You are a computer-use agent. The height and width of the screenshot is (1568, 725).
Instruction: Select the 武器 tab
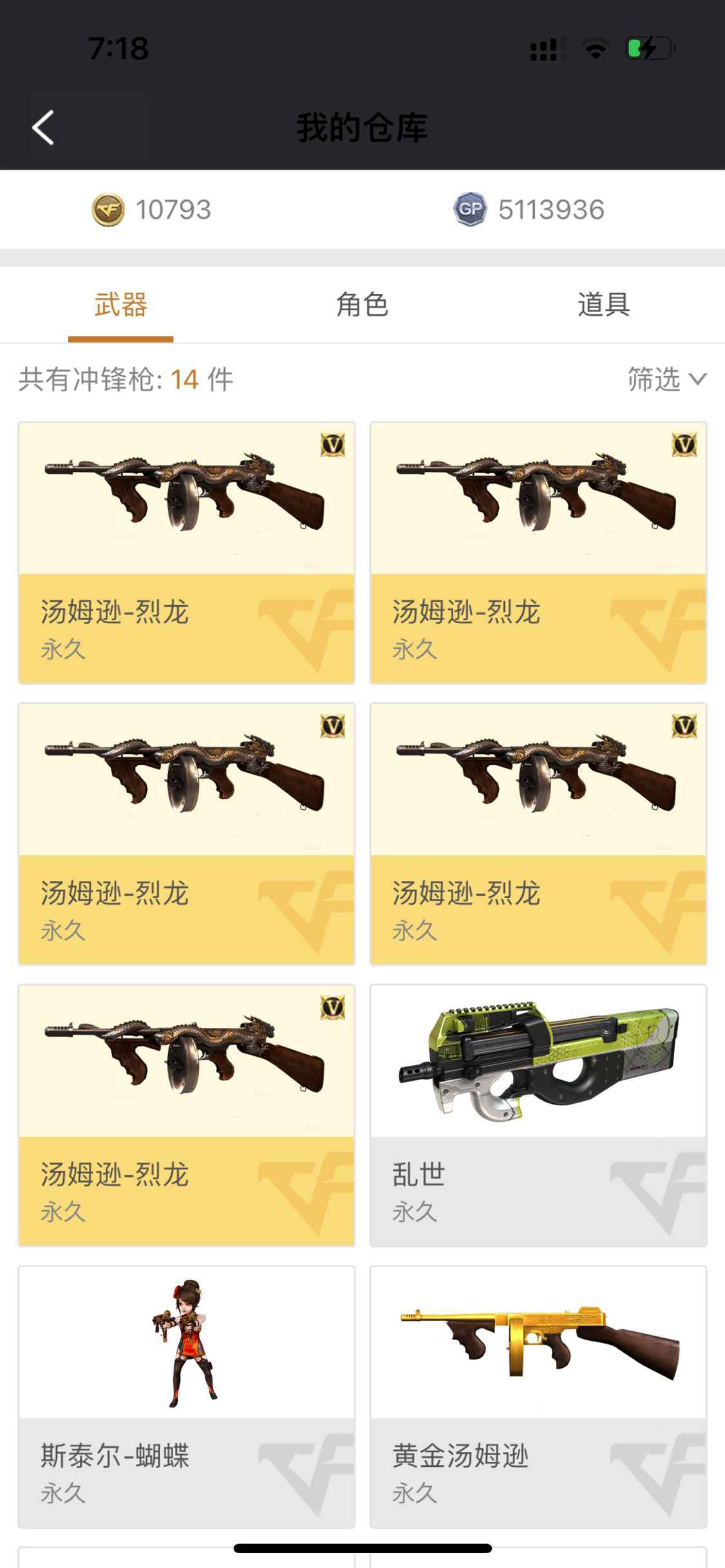coord(121,304)
